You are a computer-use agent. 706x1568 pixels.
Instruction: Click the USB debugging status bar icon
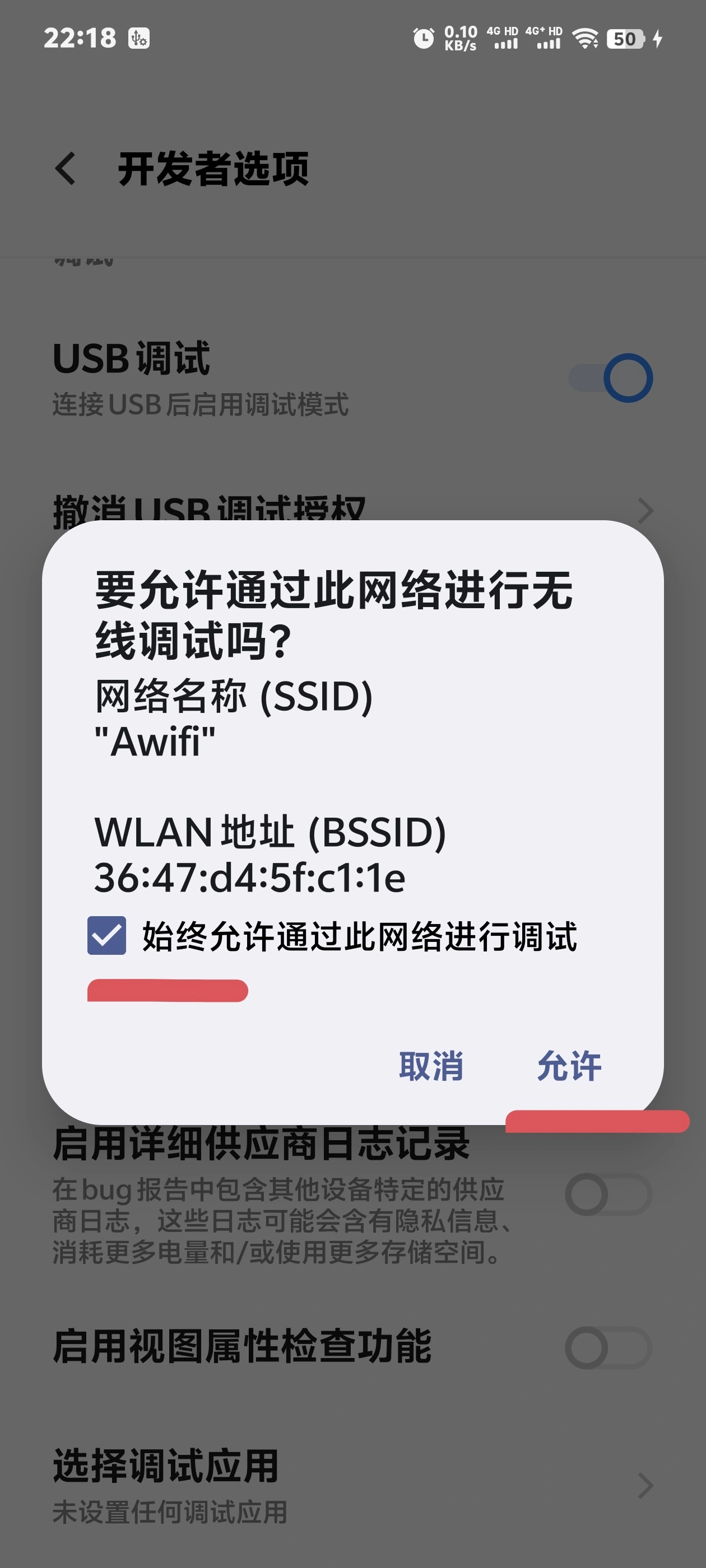(140, 38)
